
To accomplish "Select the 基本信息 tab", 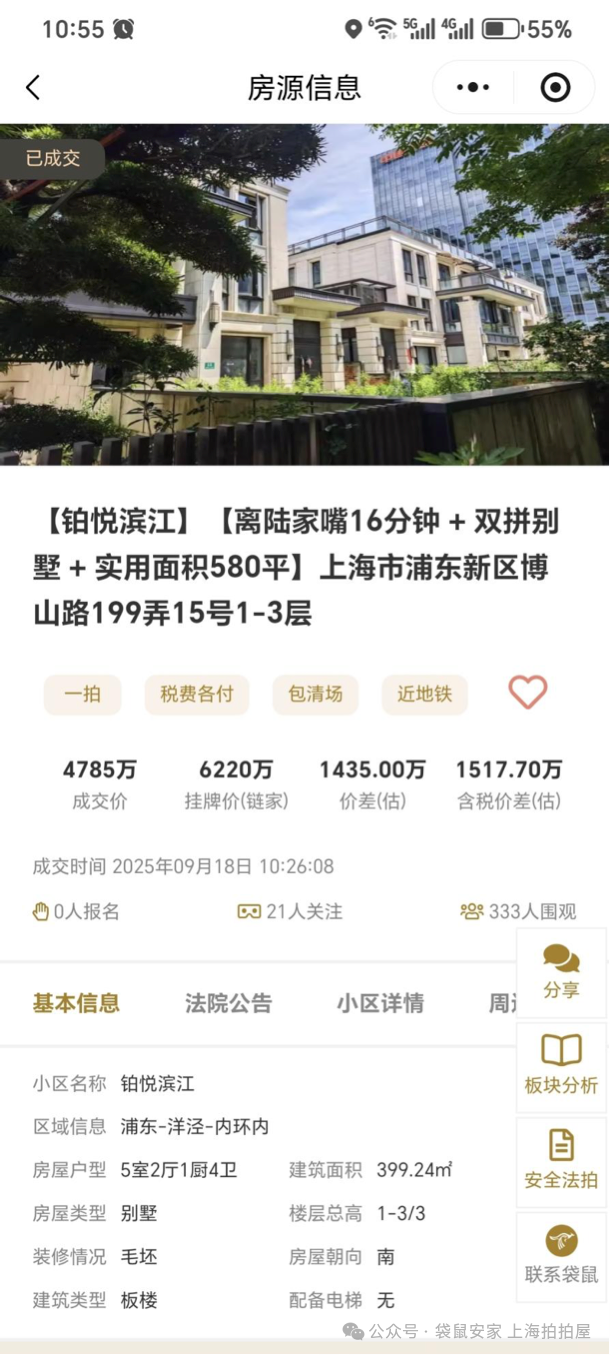I will (x=76, y=1003).
